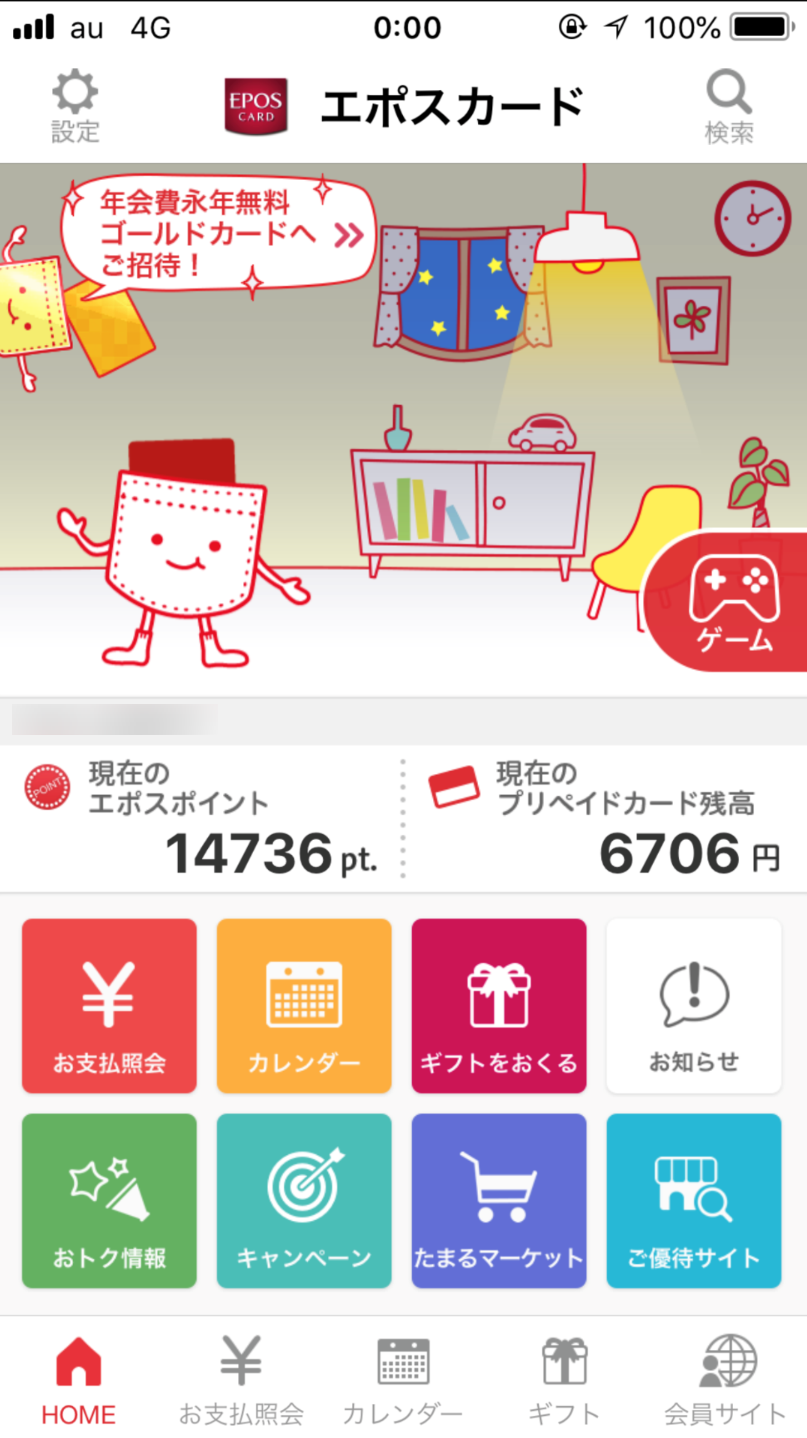The image size is (807, 1438).
Task: Open the 検索 search icon
Action: coord(729,106)
